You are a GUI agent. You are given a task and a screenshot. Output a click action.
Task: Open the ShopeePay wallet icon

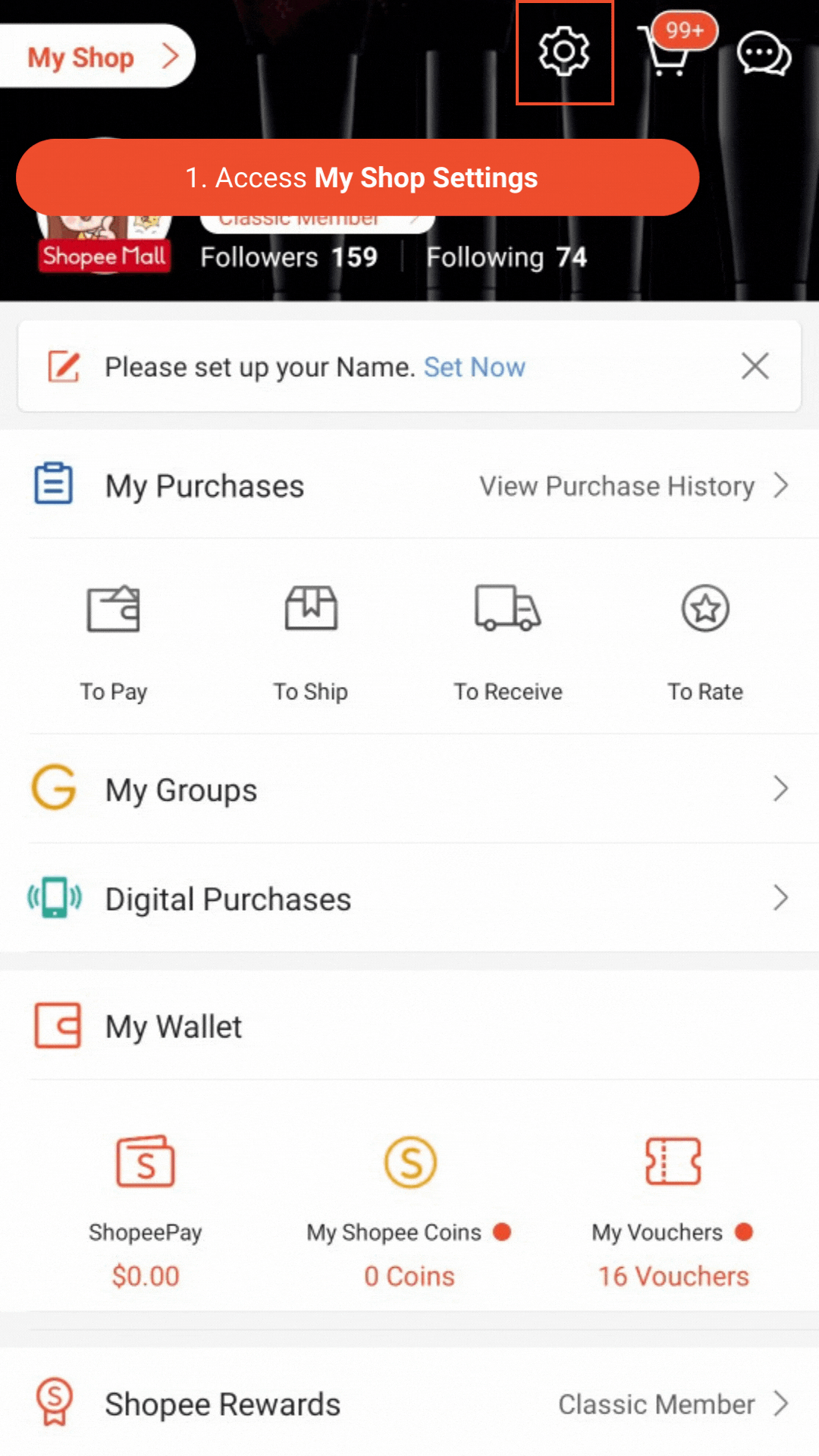tap(146, 1162)
